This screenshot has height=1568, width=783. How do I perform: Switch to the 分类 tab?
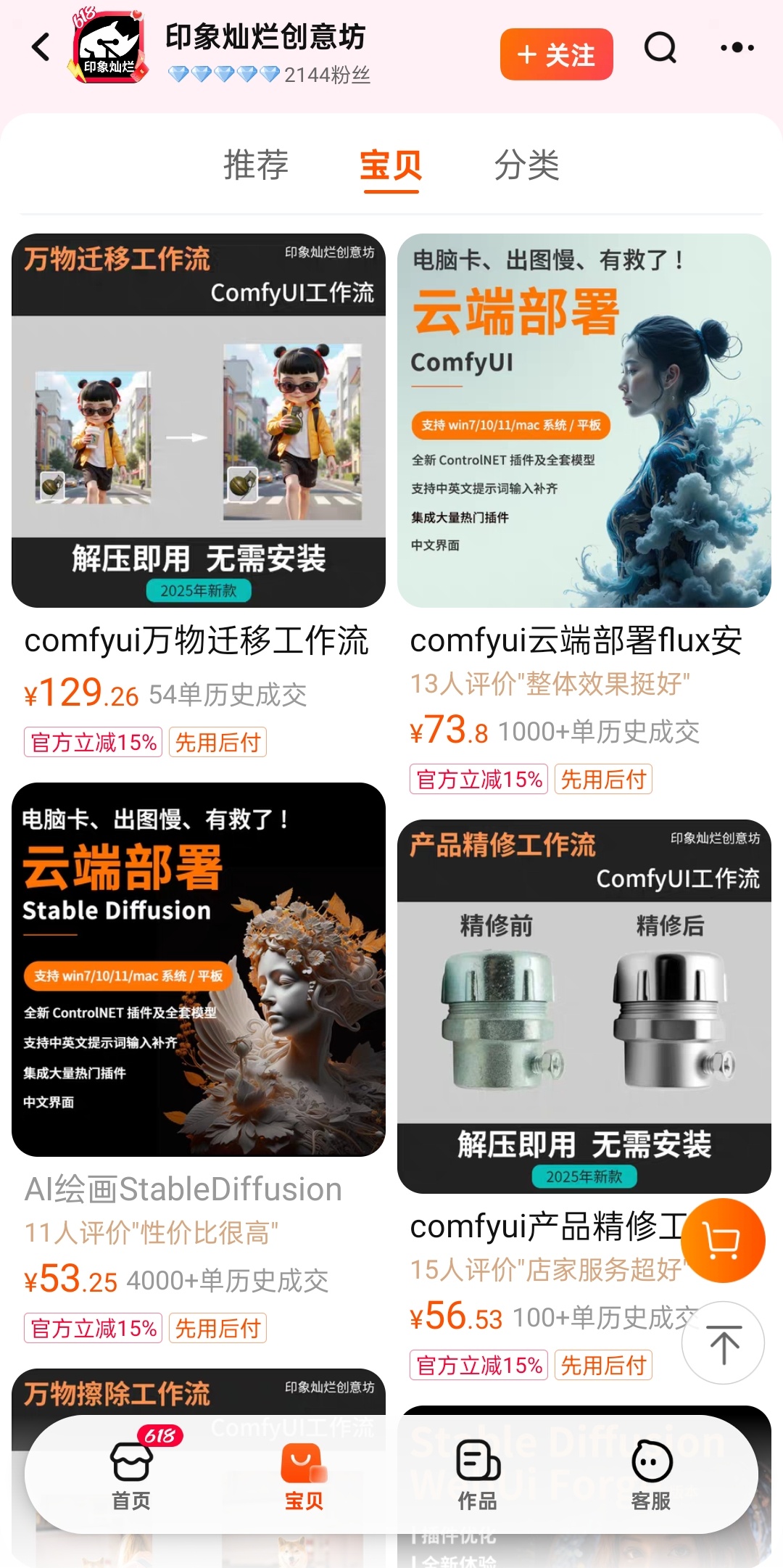click(x=526, y=165)
